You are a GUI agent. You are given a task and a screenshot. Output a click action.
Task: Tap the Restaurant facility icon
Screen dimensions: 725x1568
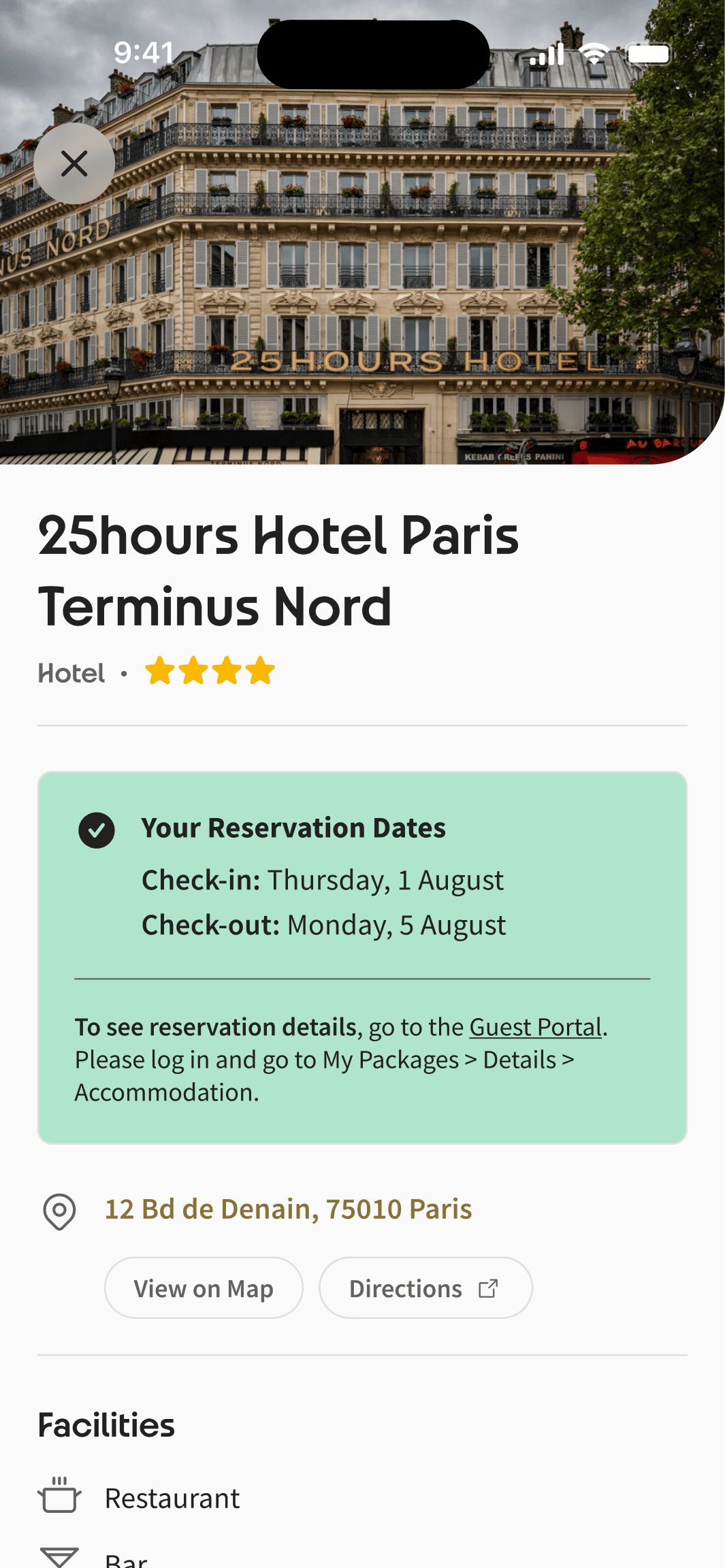coord(60,1497)
